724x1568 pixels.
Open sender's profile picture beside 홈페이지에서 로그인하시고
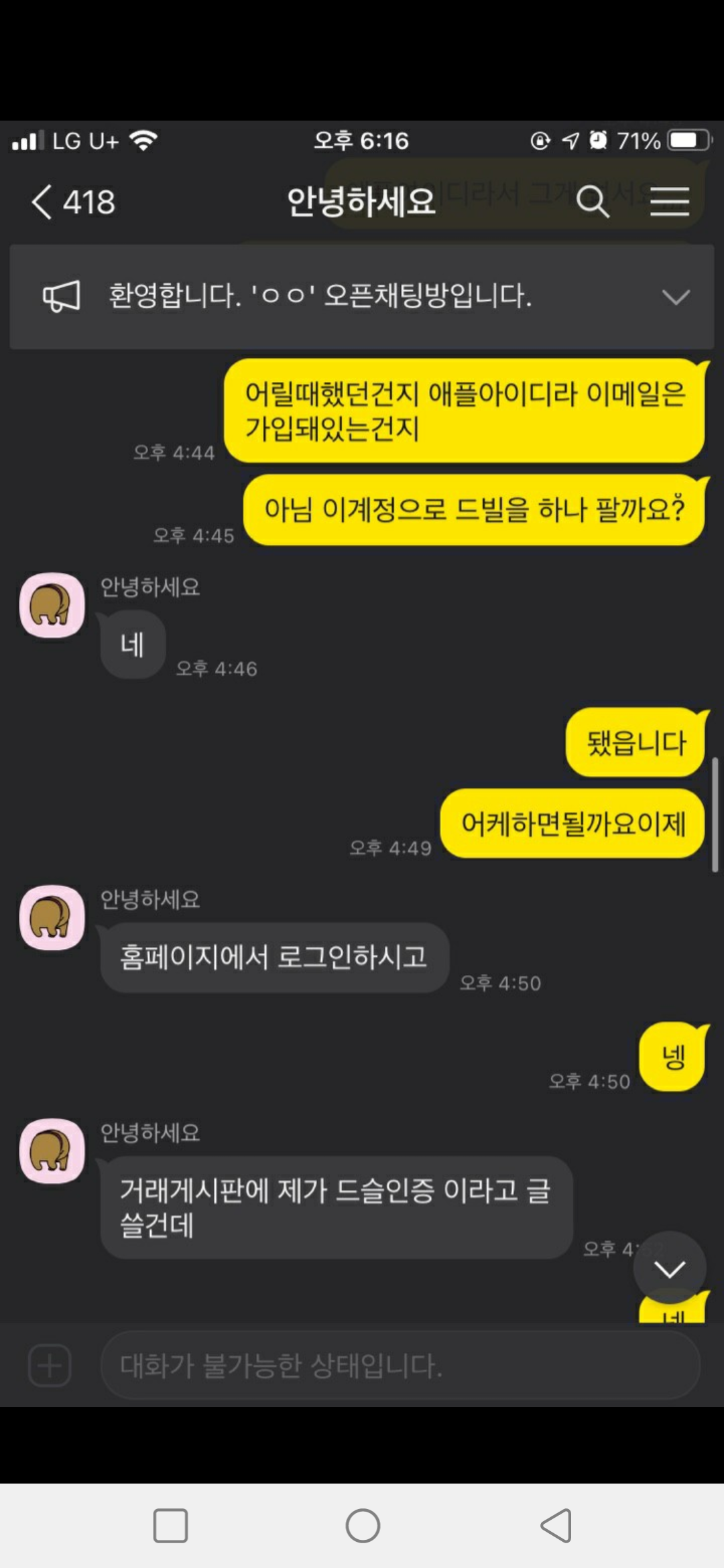(x=52, y=917)
